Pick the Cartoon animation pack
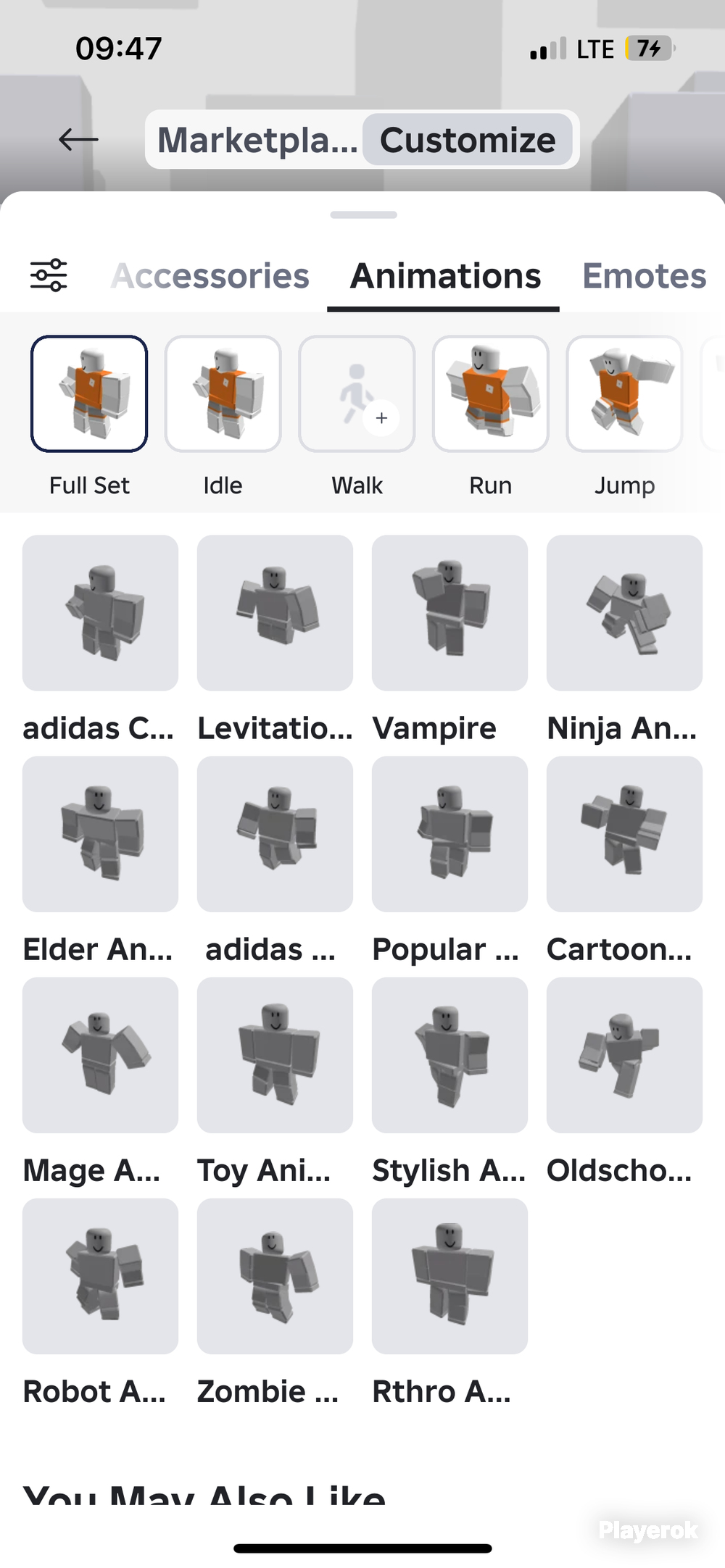 pos(624,834)
